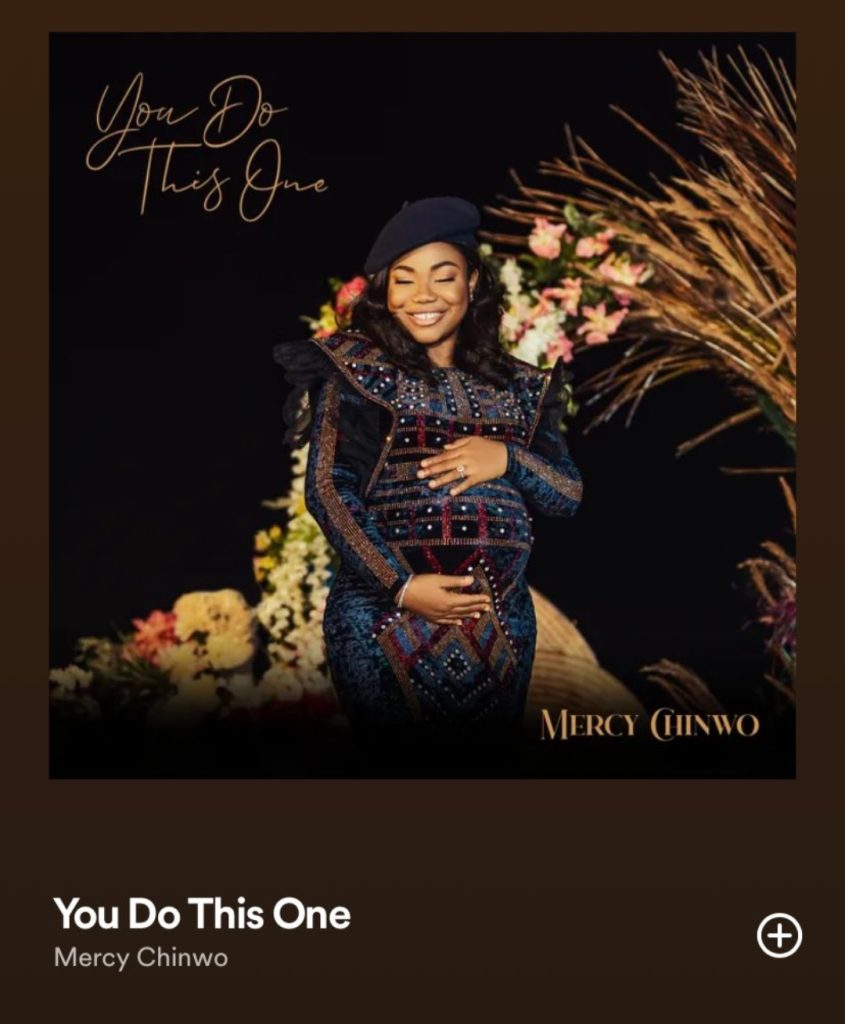
Task: Add You Do This One to library
Action: [779, 935]
